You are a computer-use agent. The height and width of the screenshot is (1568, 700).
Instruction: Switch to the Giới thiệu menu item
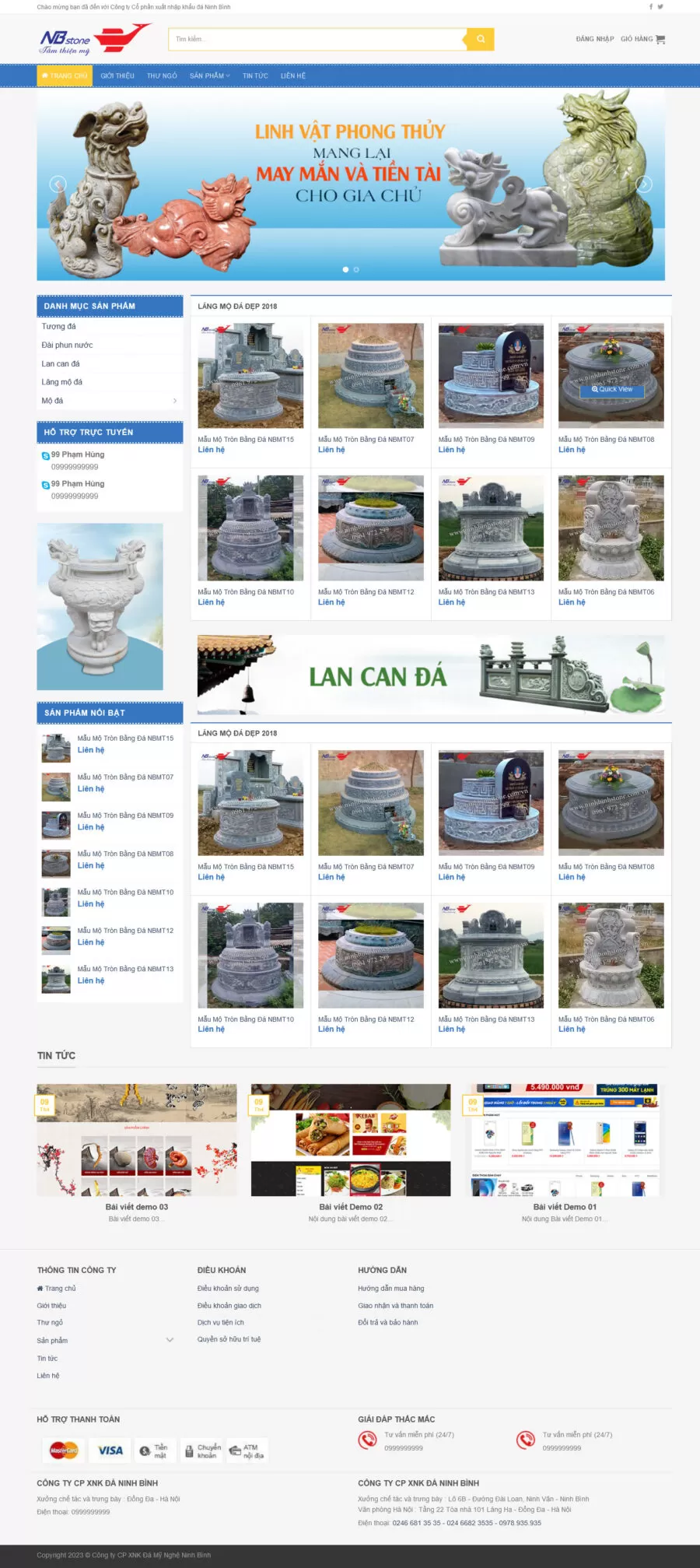[x=117, y=75]
